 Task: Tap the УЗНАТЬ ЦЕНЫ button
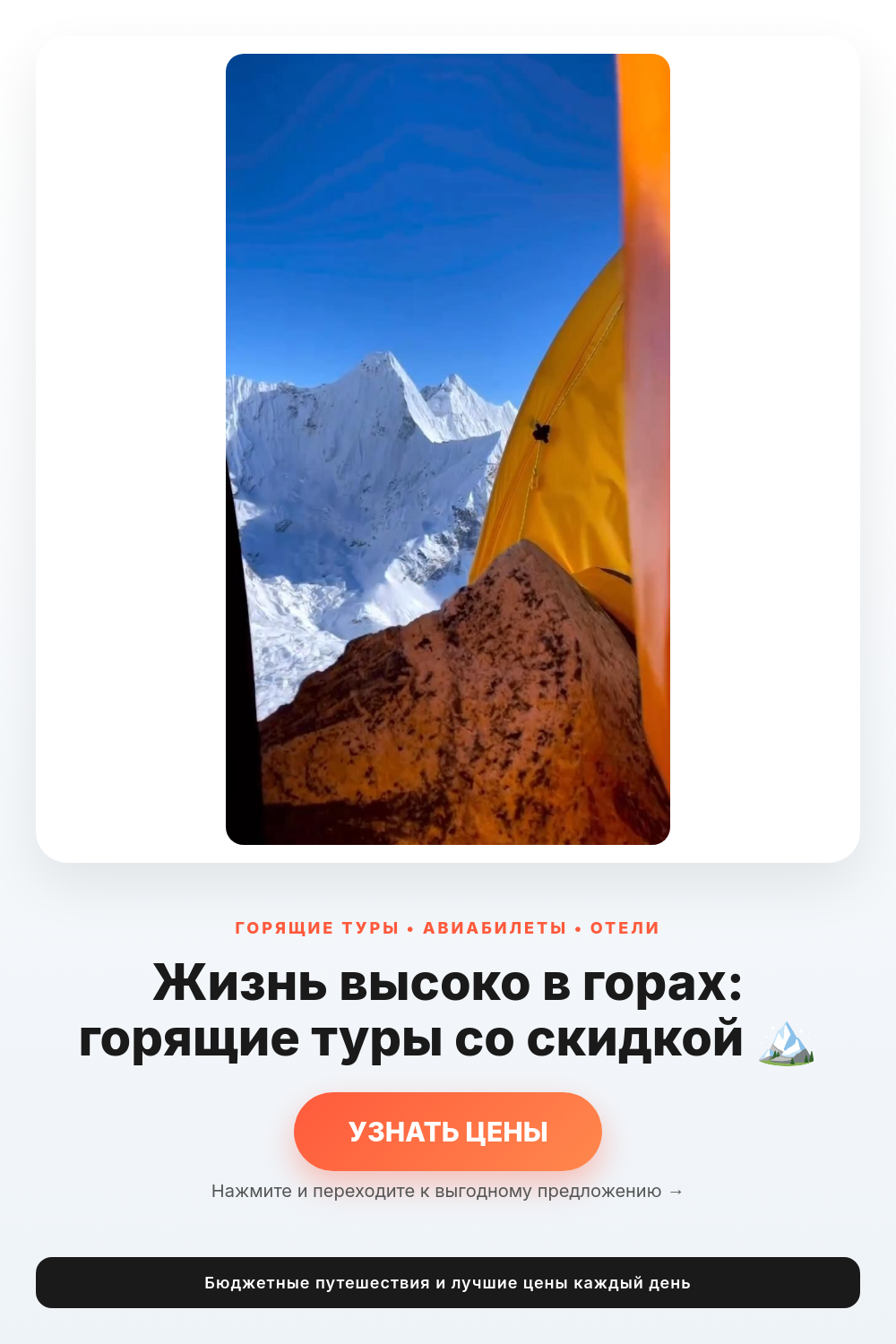[x=448, y=1131]
